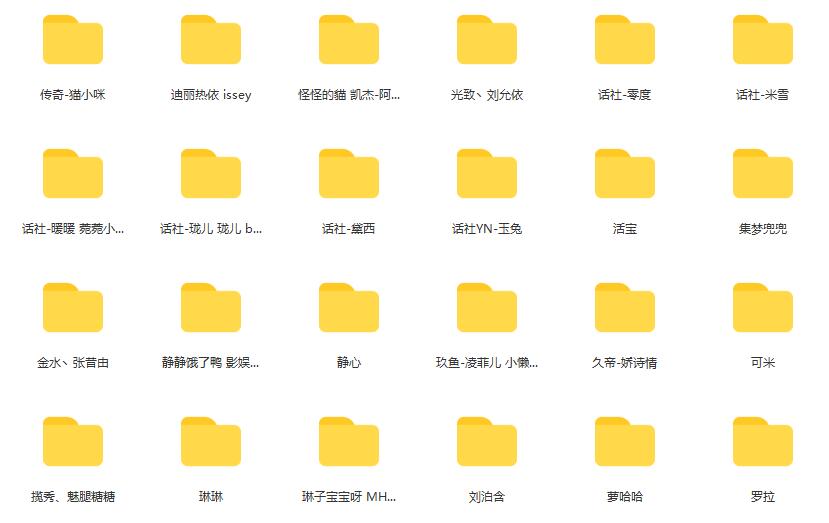Screen dimensions: 829x523
Task: Open the 揽秀、魅腿糖糖 folder
Action: click(73, 444)
